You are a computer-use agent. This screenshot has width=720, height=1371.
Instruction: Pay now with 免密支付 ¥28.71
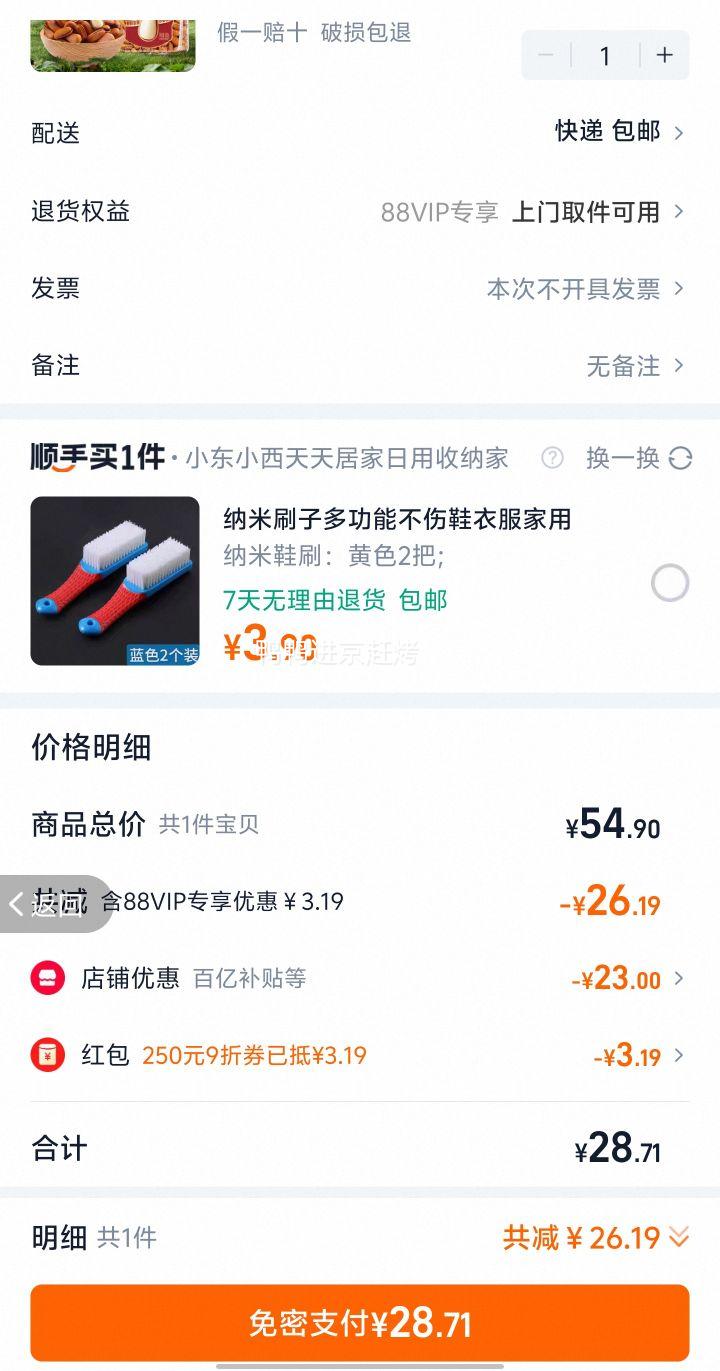point(360,1323)
